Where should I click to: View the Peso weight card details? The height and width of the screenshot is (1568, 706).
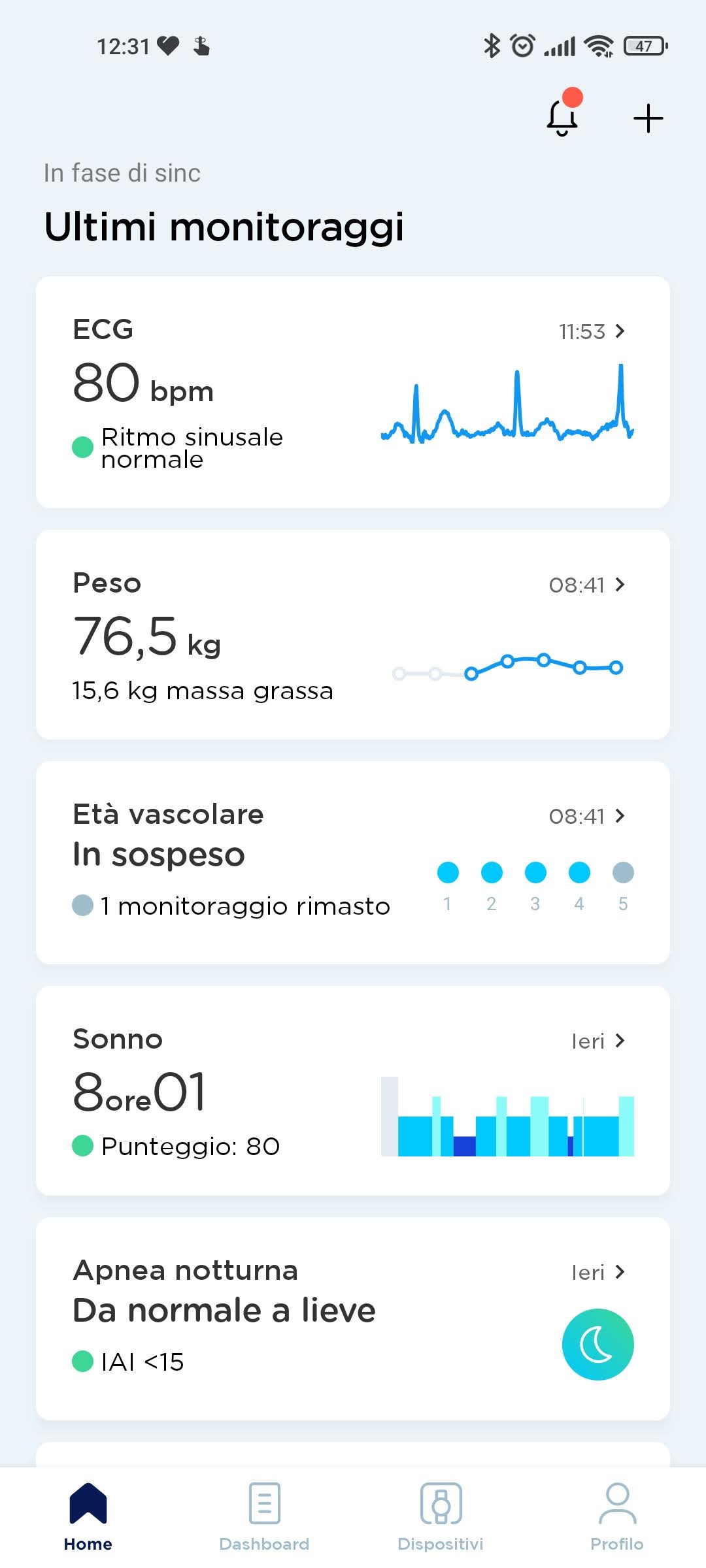353,634
